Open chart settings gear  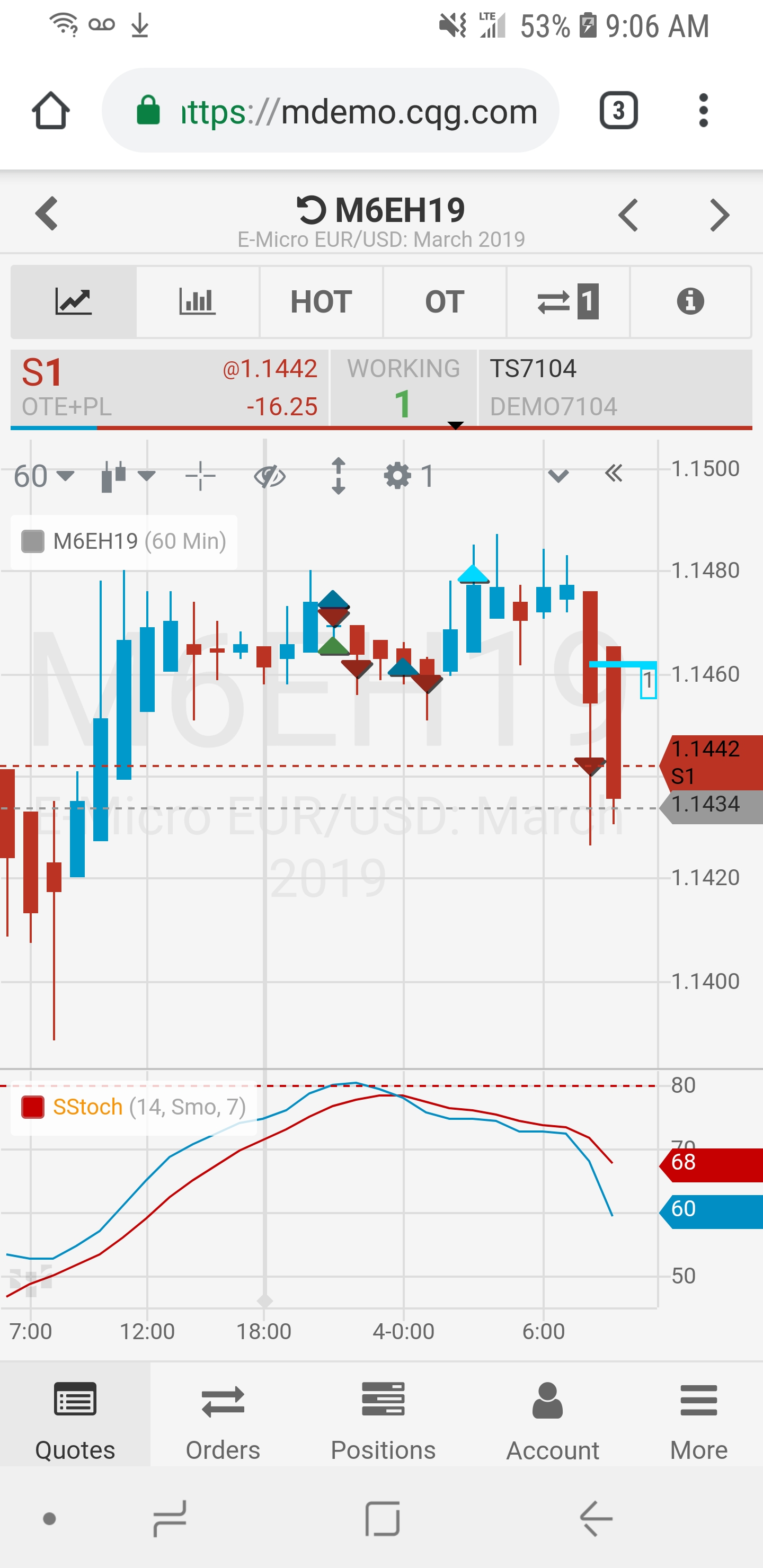pyautogui.click(x=409, y=476)
